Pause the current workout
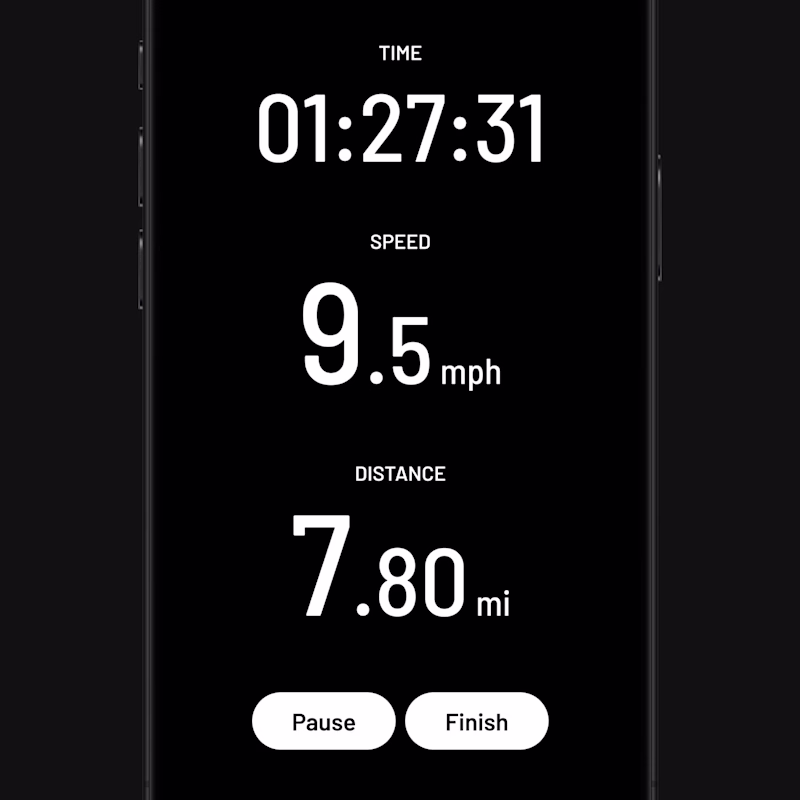Screen dimensions: 800x800 coord(323,721)
